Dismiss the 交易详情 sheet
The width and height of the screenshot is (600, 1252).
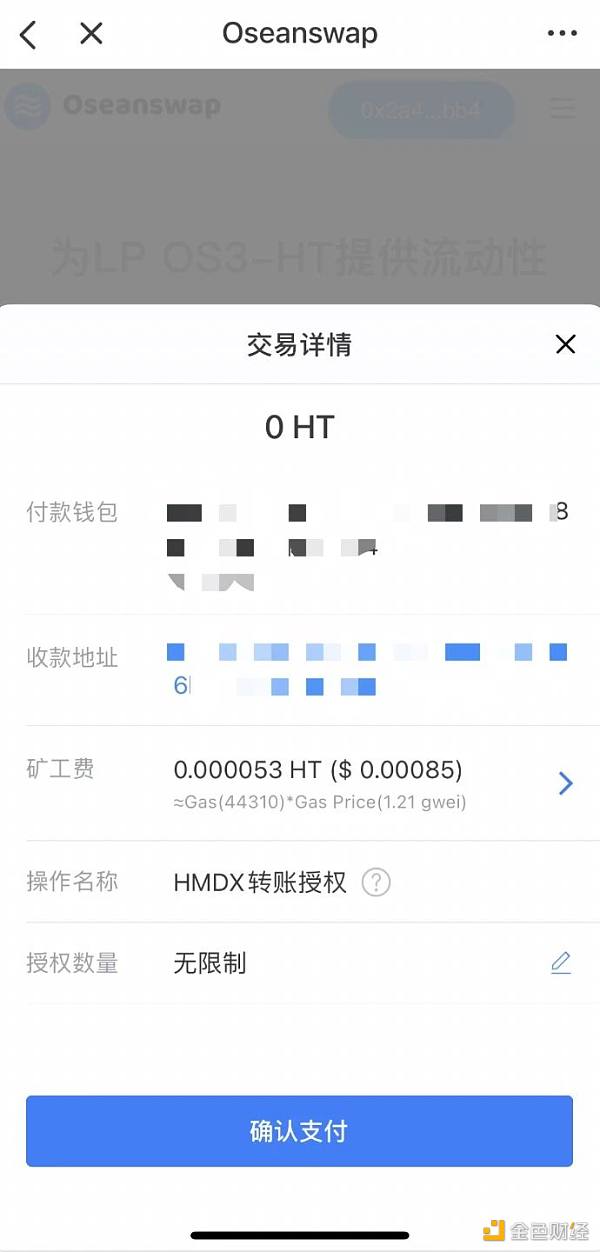click(x=565, y=345)
